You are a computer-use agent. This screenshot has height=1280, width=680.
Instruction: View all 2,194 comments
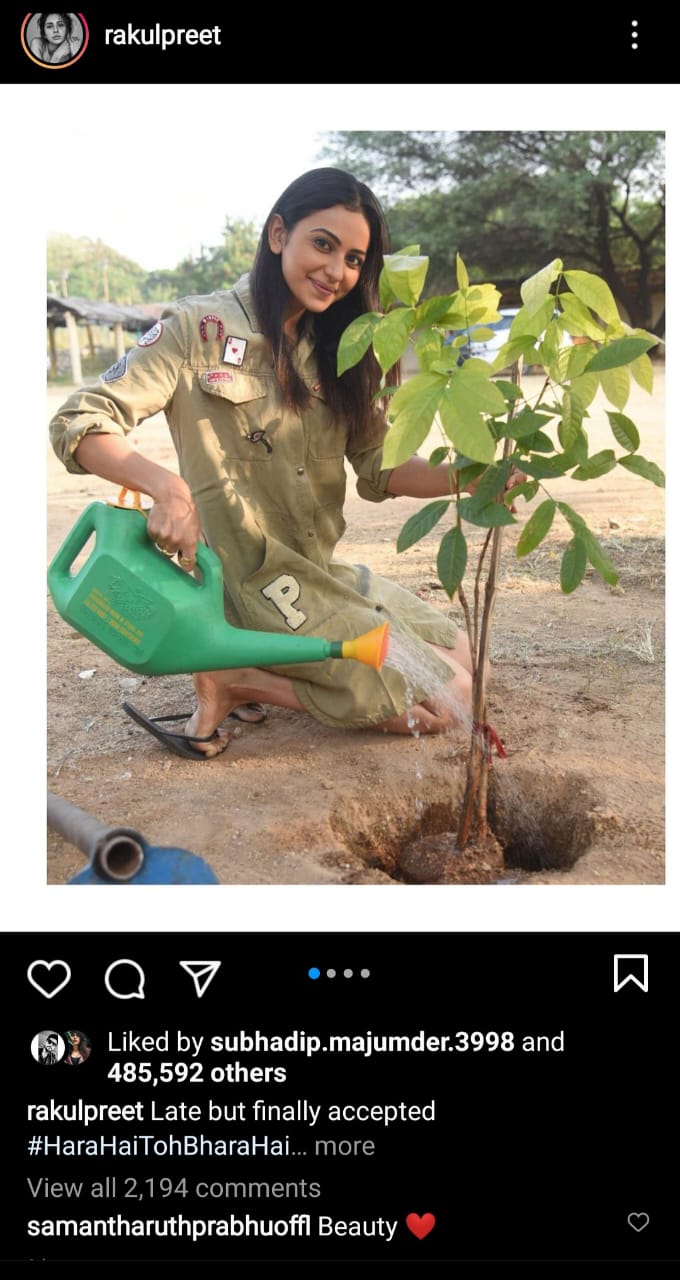(x=174, y=1188)
